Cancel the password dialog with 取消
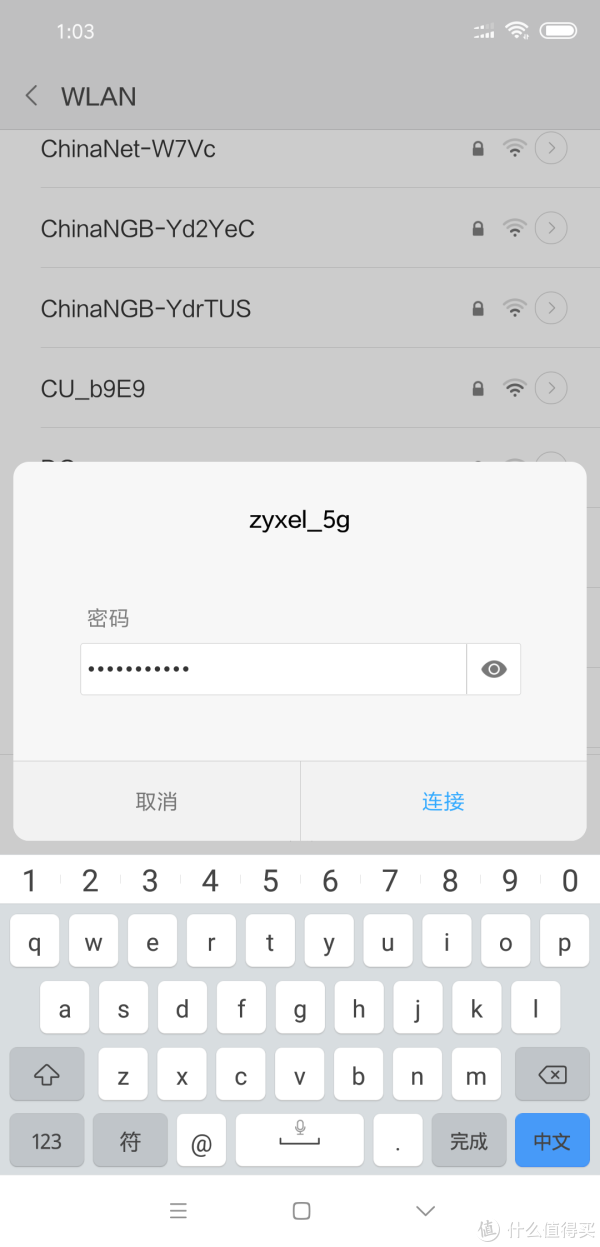This screenshot has width=600, height=1247. click(156, 801)
